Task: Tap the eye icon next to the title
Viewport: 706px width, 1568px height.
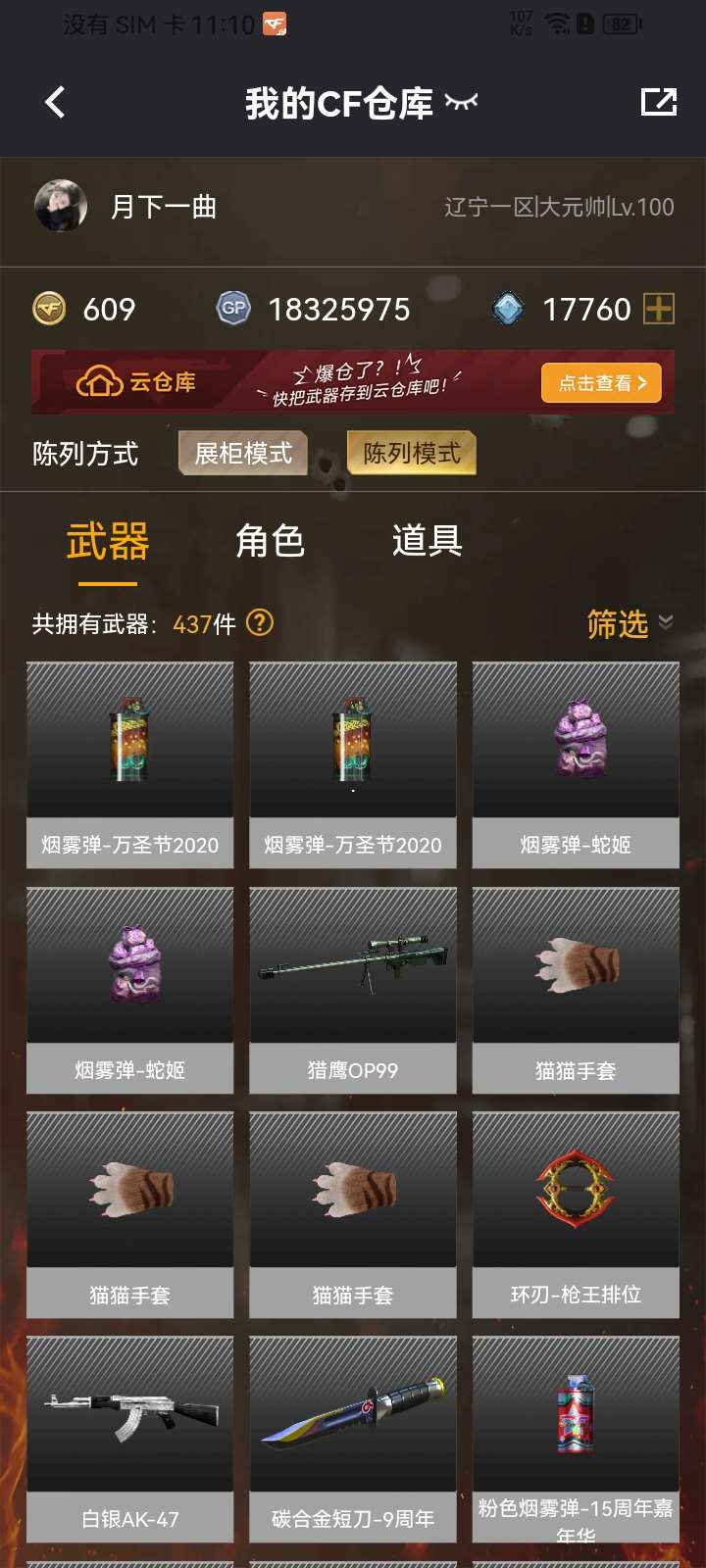Action: tap(461, 101)
